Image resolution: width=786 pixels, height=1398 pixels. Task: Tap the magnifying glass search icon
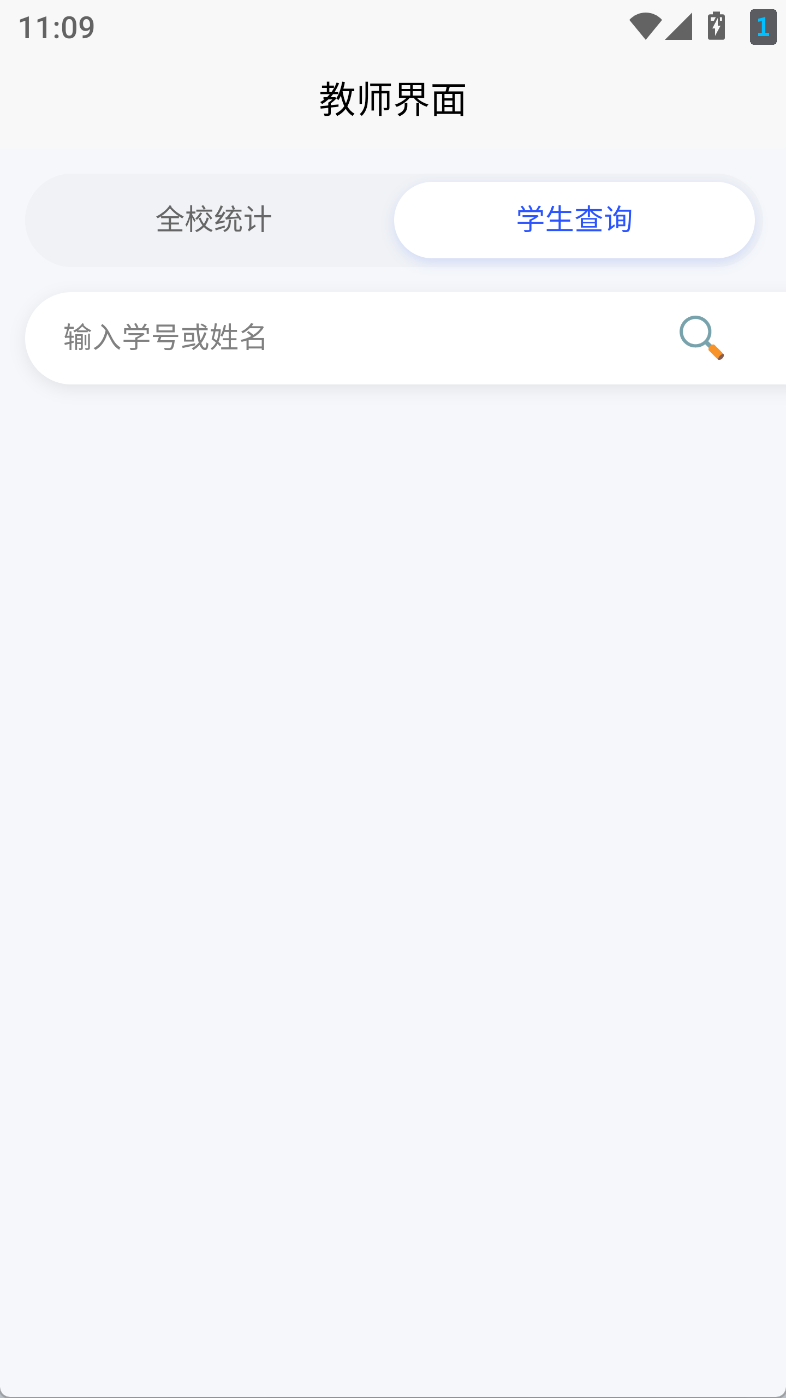click(701, 338)
